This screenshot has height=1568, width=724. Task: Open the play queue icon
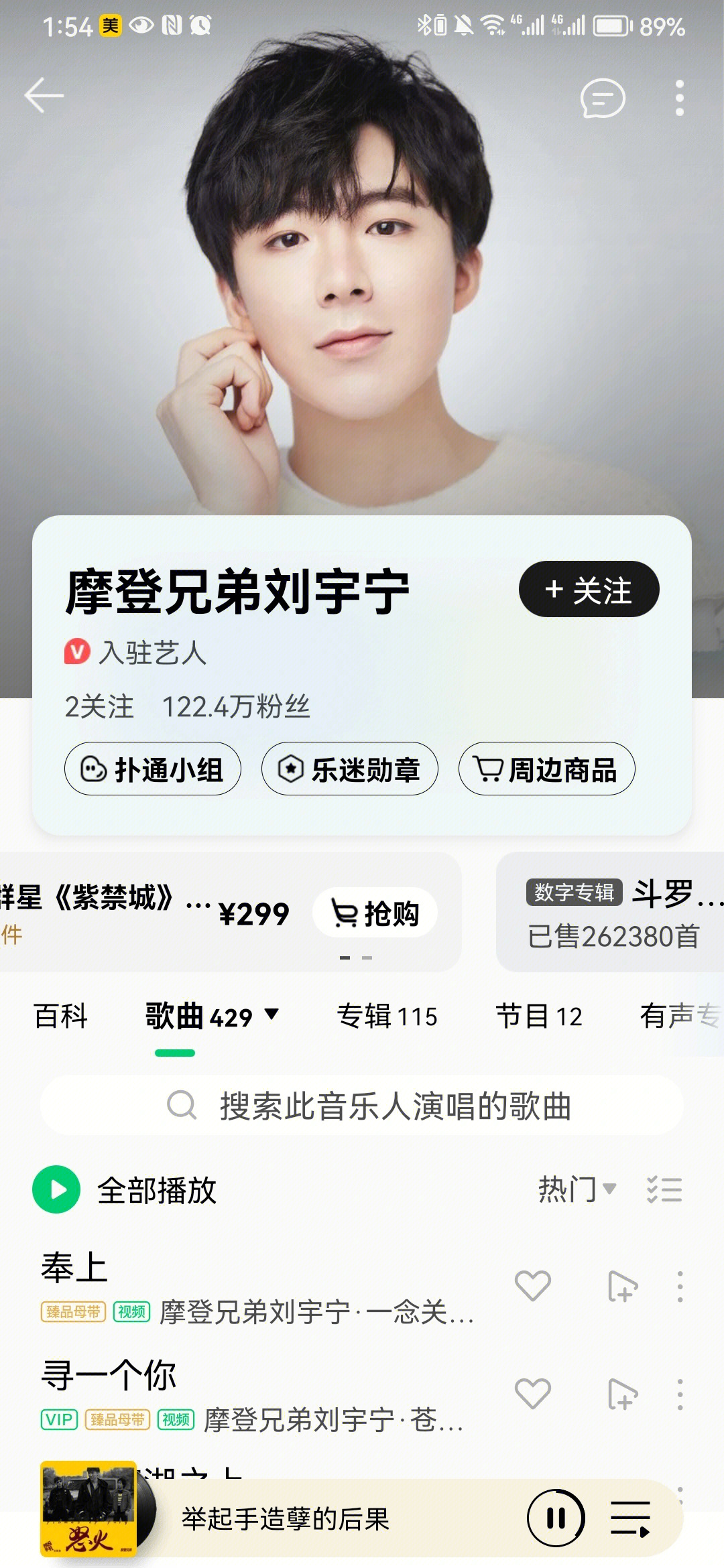(x=630, y=1518)
